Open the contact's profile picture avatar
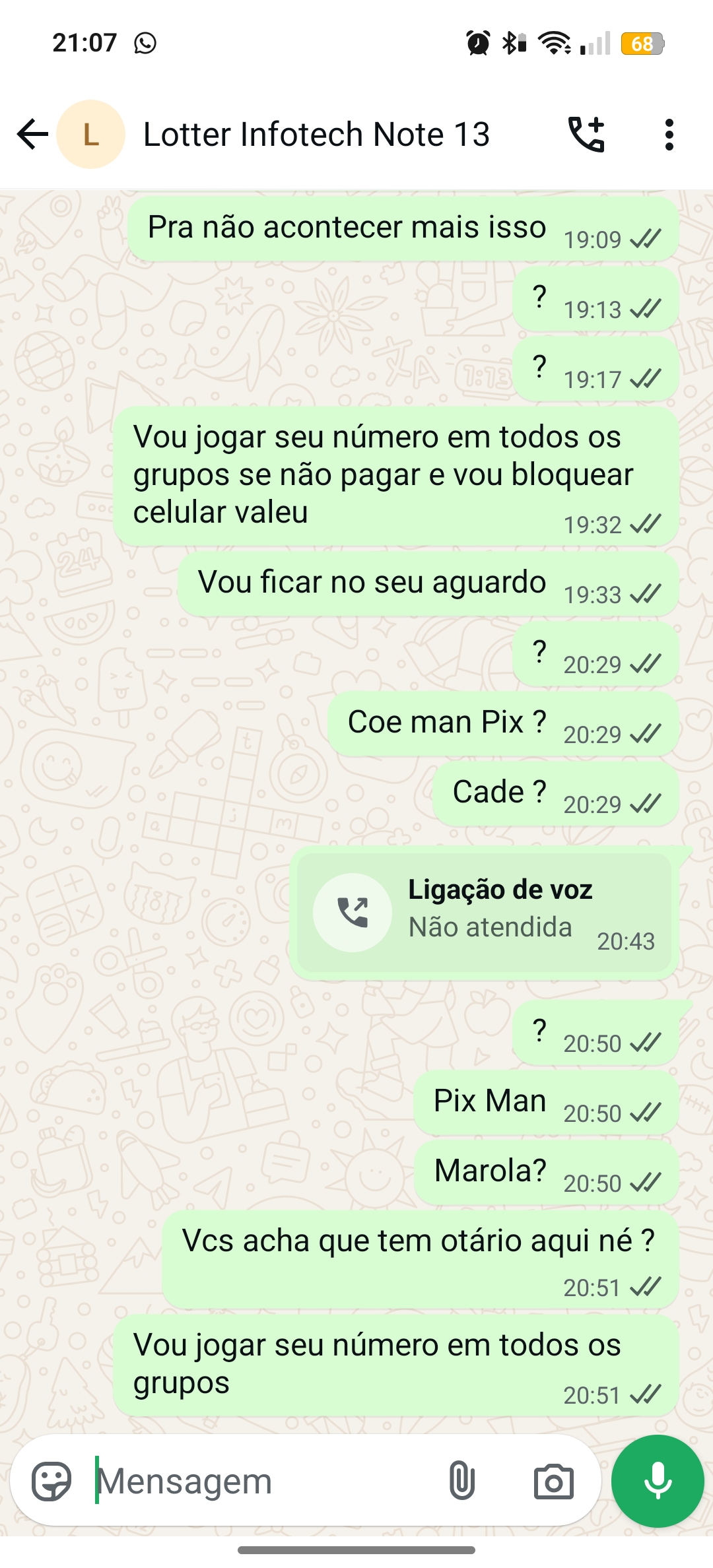This screenshot has width=713, height=1568. click(90, 135)
